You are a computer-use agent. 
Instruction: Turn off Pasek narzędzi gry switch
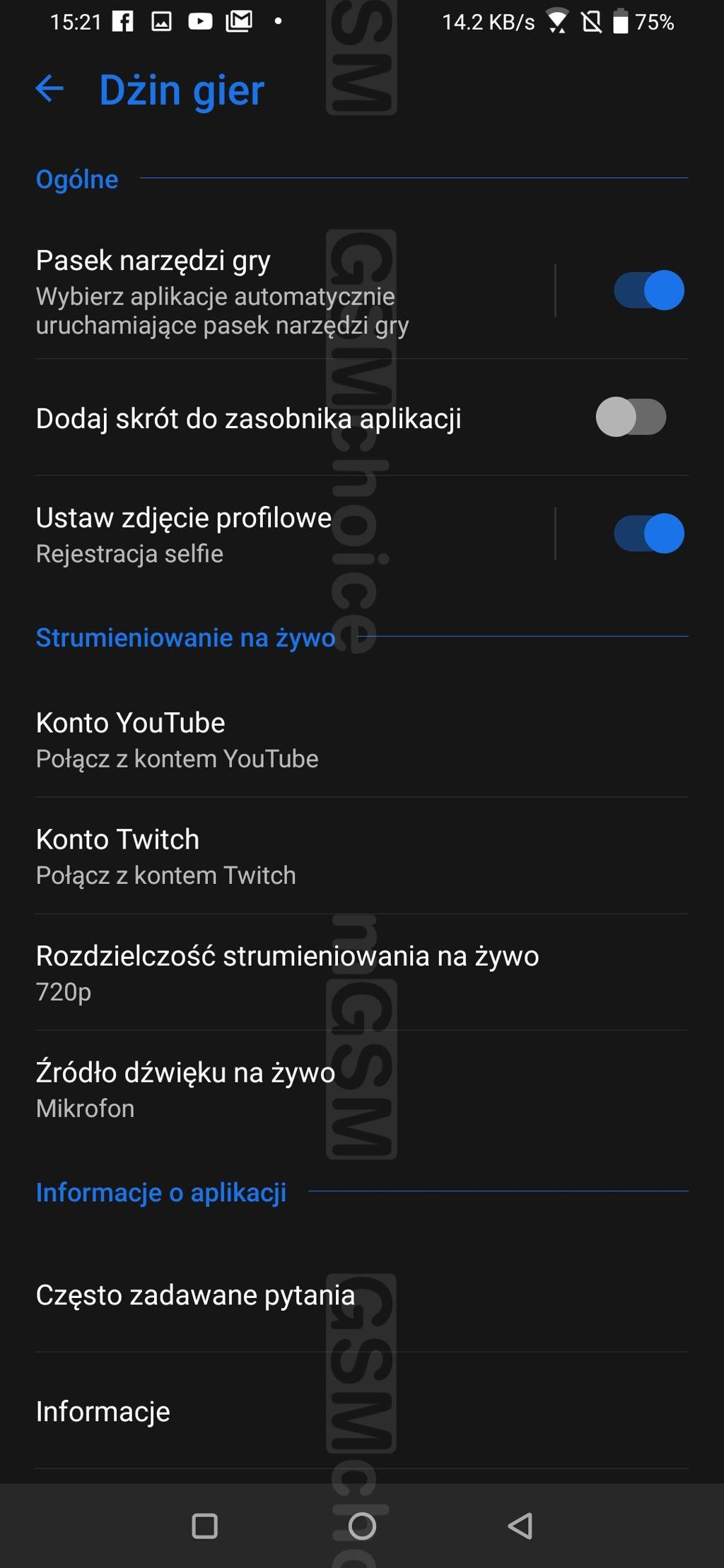(x=648, y=290)
